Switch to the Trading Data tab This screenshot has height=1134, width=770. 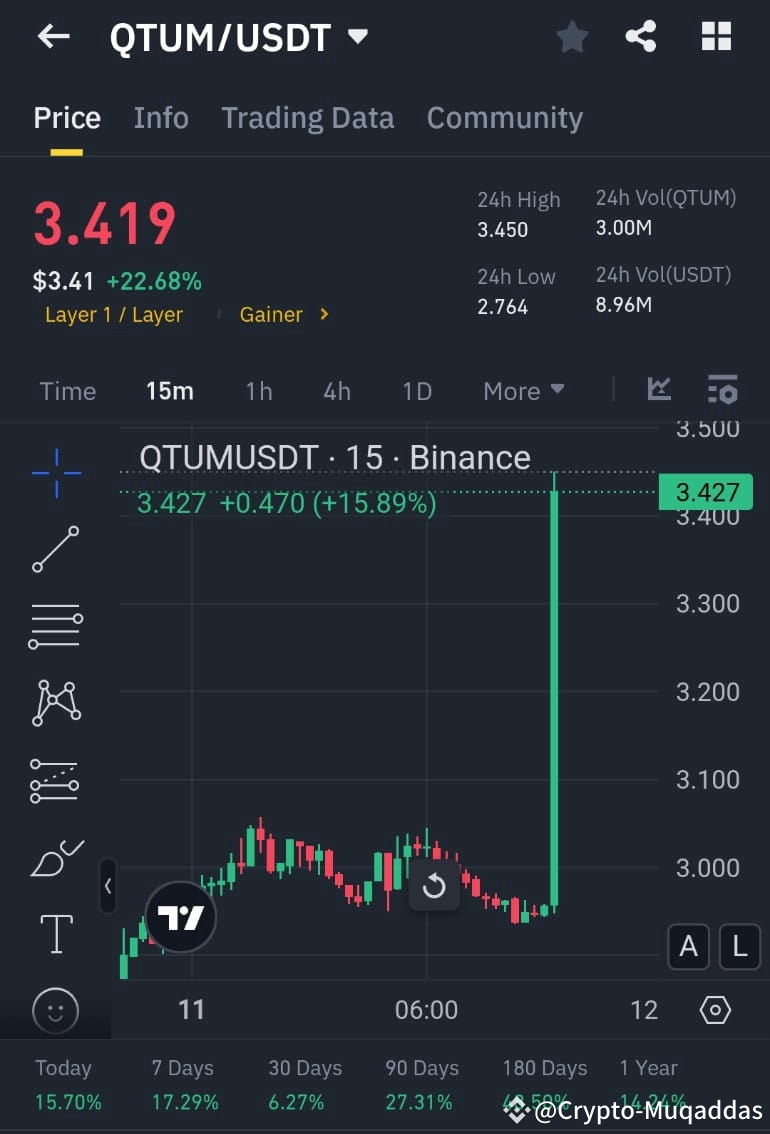pos(307,117)
